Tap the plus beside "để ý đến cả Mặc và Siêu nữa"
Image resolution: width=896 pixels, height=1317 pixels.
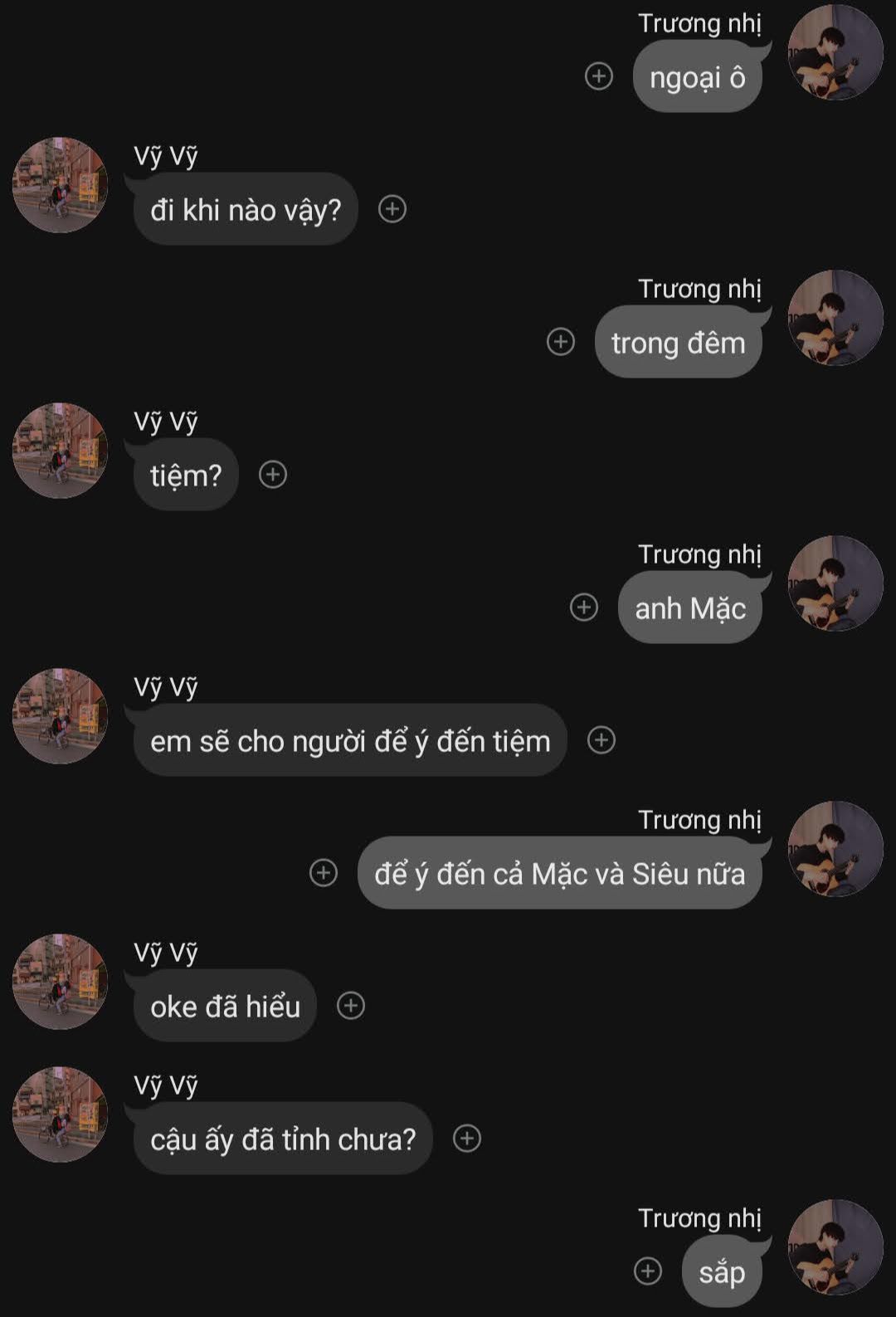pyautogui.click(x=324, y=873)
